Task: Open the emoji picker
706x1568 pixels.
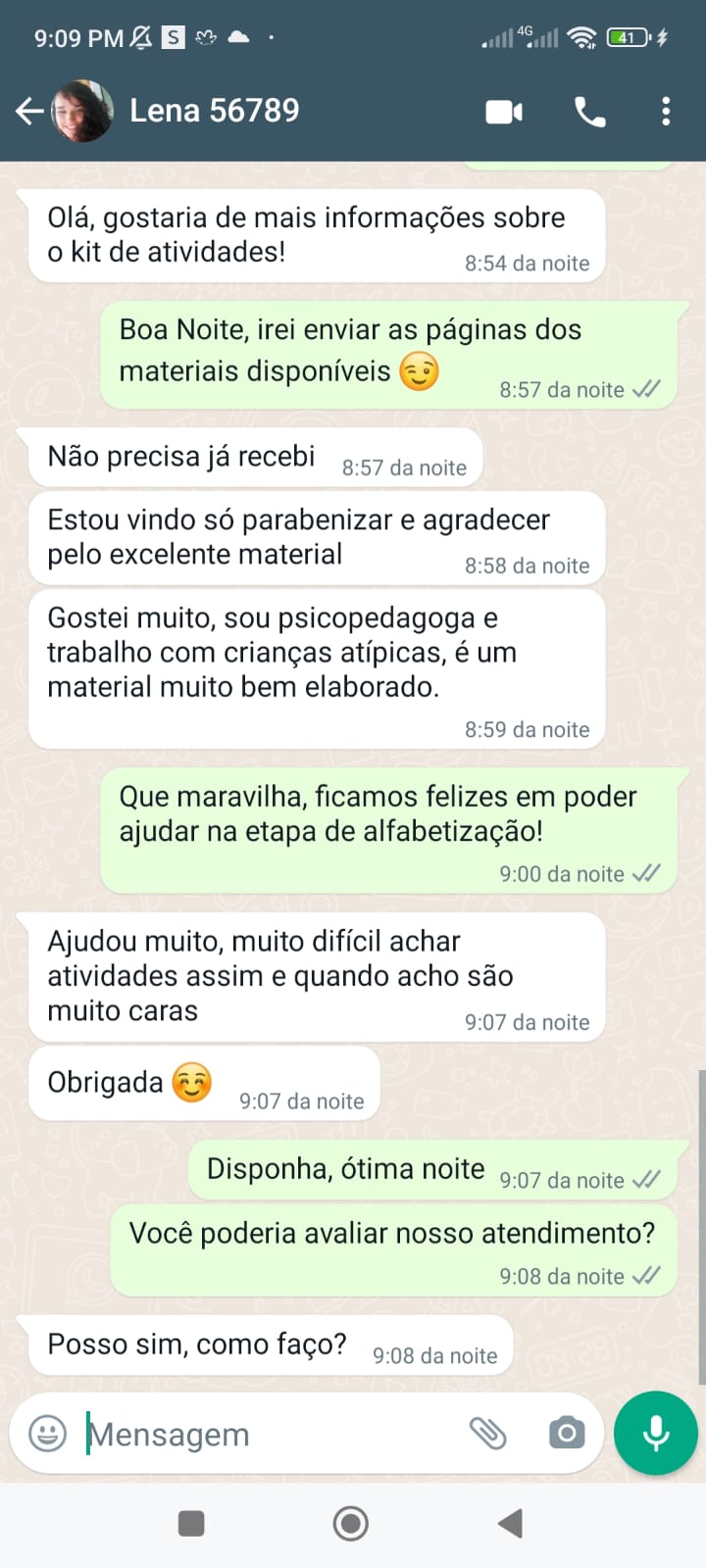Action: tap(47, 1434)
